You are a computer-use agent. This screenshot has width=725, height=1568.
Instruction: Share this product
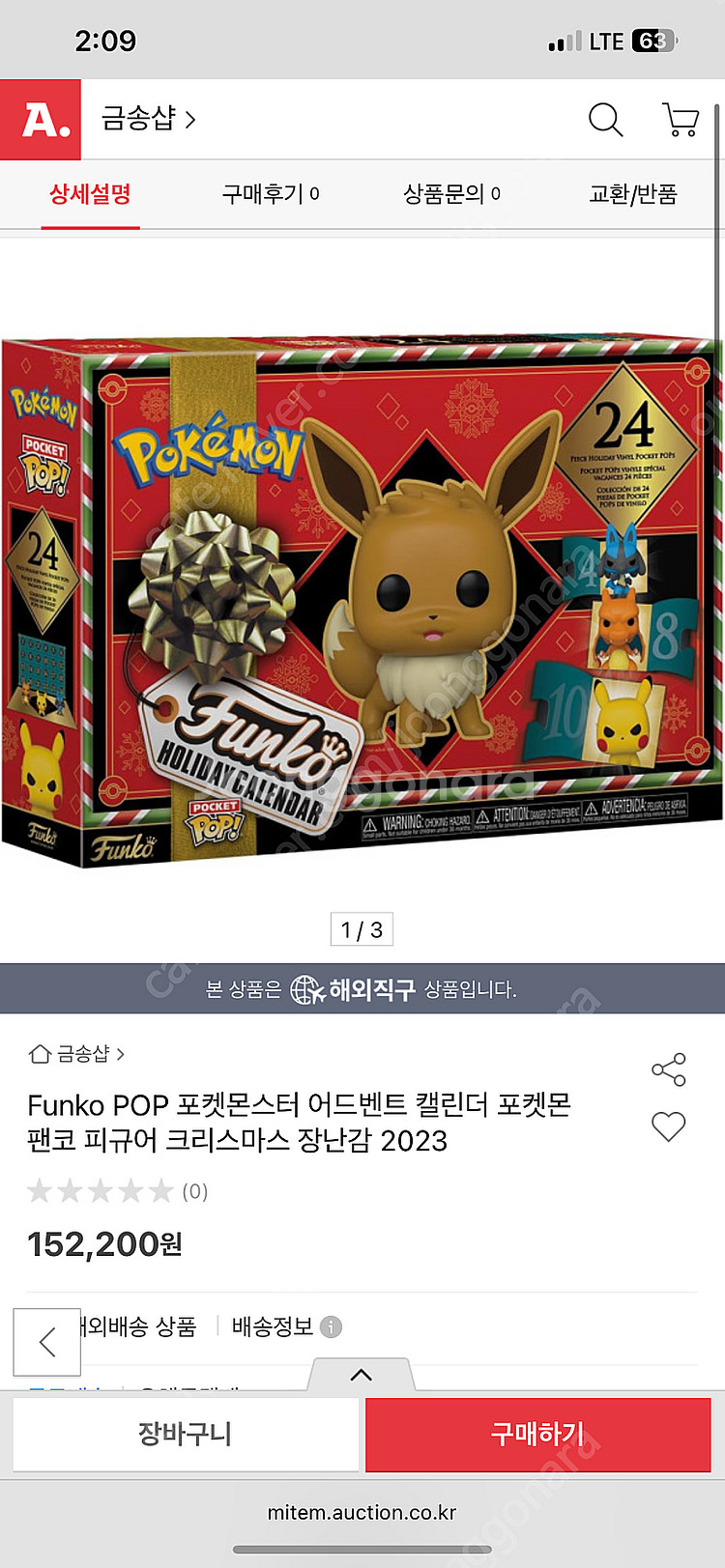(668, 1069)
